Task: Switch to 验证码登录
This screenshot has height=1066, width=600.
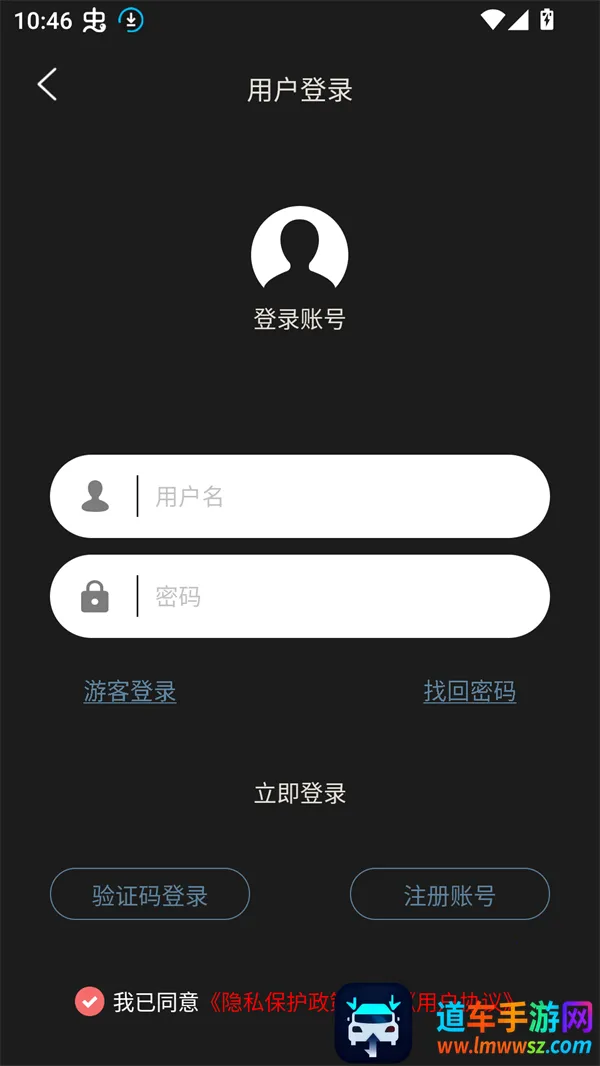Action: (150, 894)
